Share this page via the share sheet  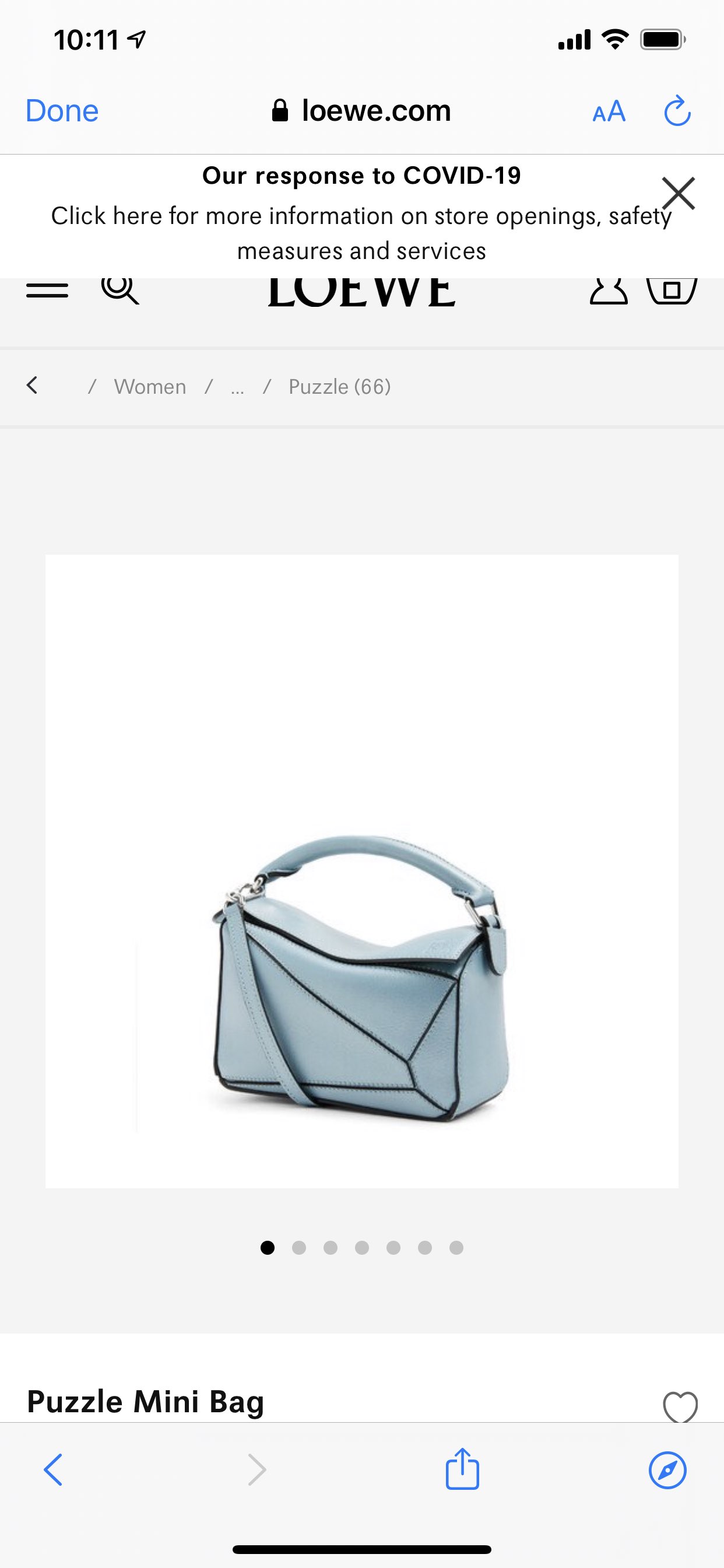462,1469
